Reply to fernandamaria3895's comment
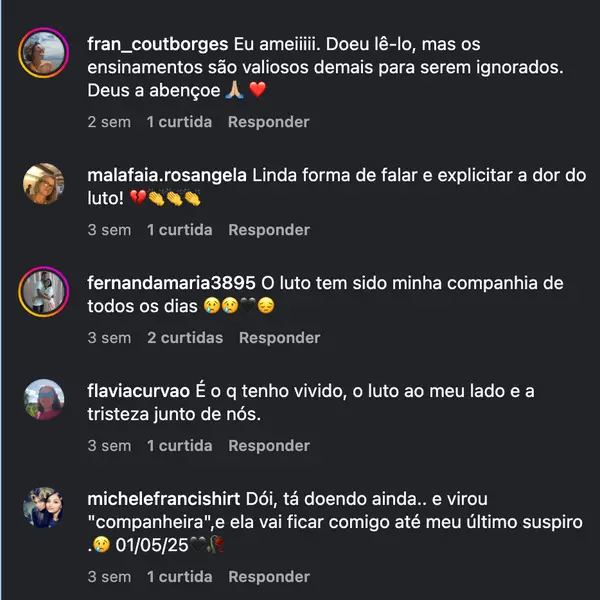Screen dimensions: 600x600 tap(279, 338)
